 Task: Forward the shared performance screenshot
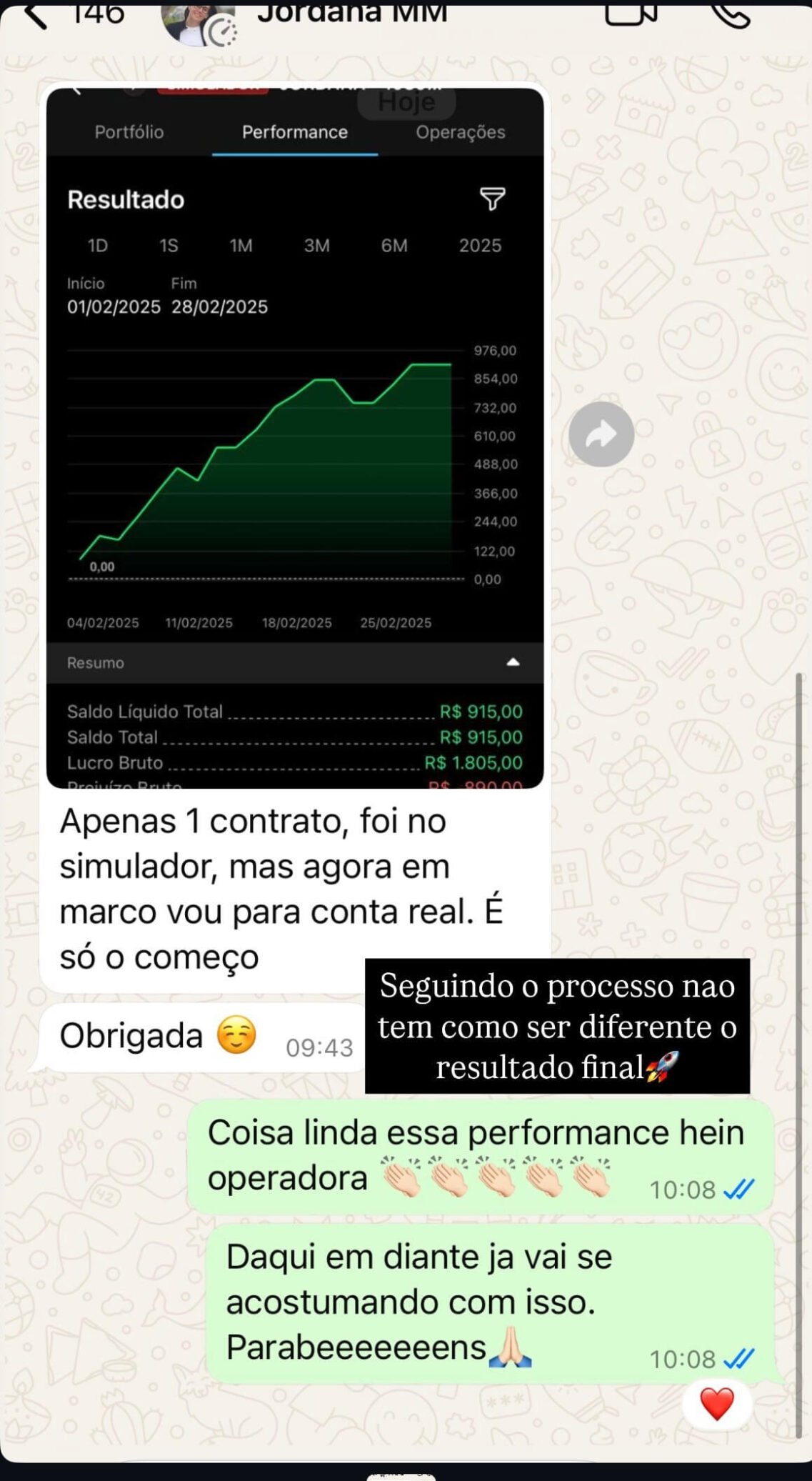(x=601, y=434)
